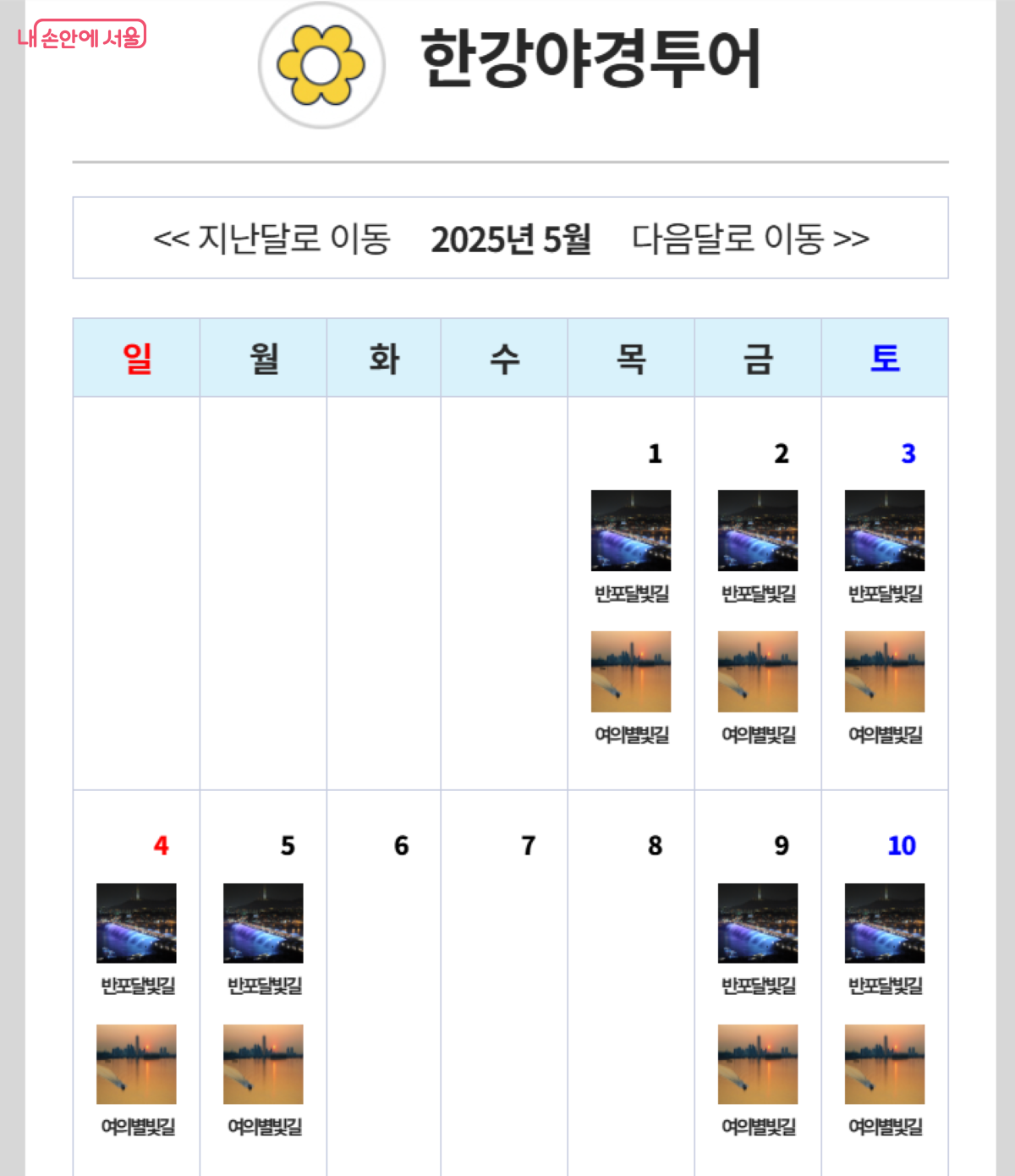Pick 여의별빛길 on Saturday May 10
Viewport: 1015px width, 1176px height.
tap(885, 1064)
